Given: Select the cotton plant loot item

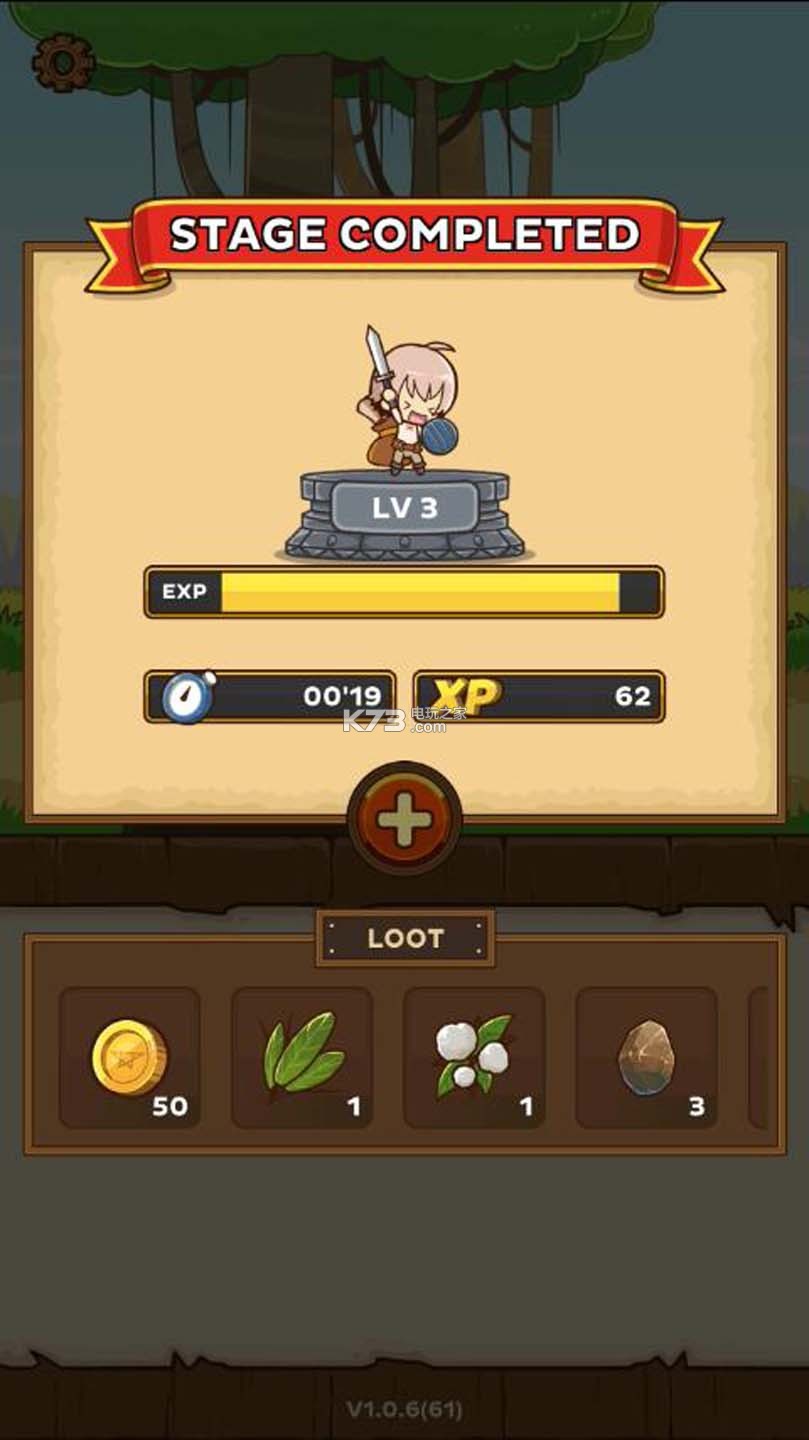Looking at the screenshot, I should point(474,1058).
